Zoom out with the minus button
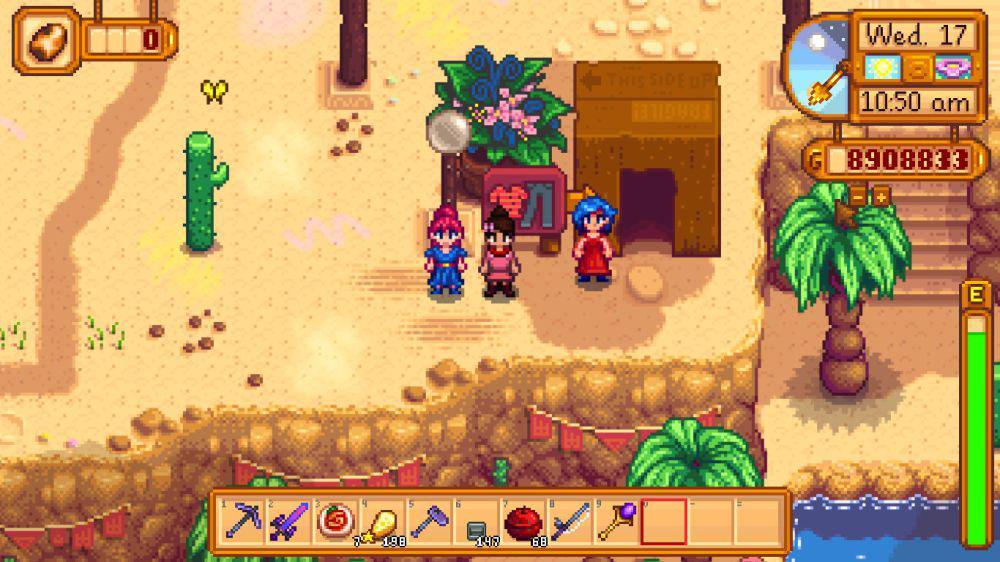The width and height of the screenshot is (1000, 562). tap(859, 197)
